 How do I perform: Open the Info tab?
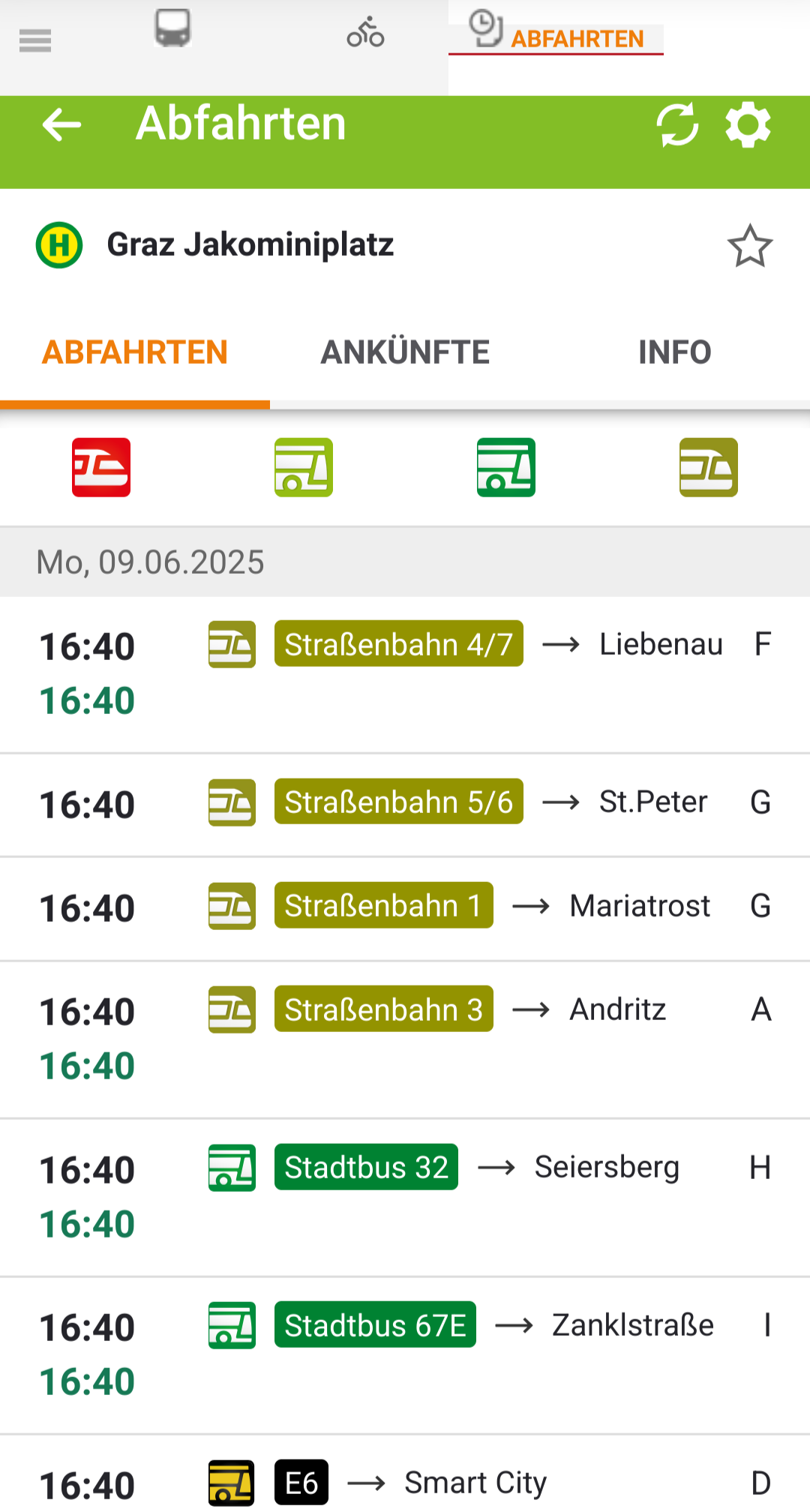point(675,352)
